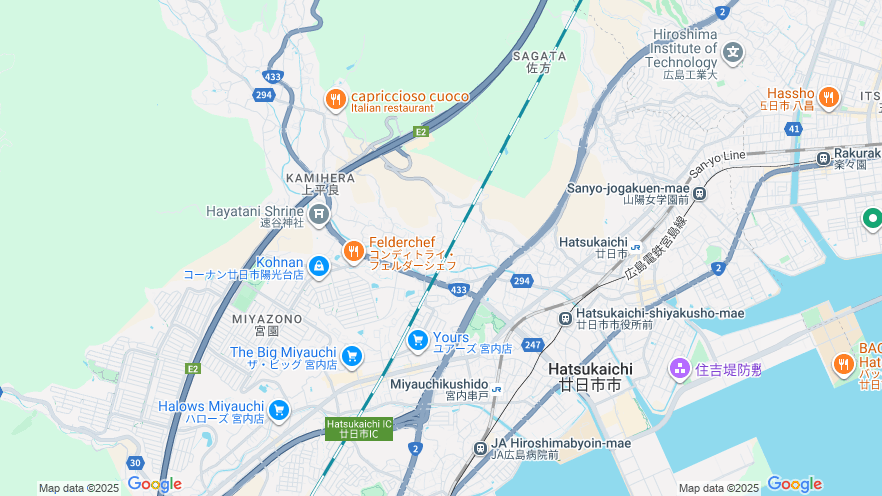The width and height of the screenshot is (882, 496).
Task: Select The Big Miyauchi shopping pin
Action: [x=351, y=356]
